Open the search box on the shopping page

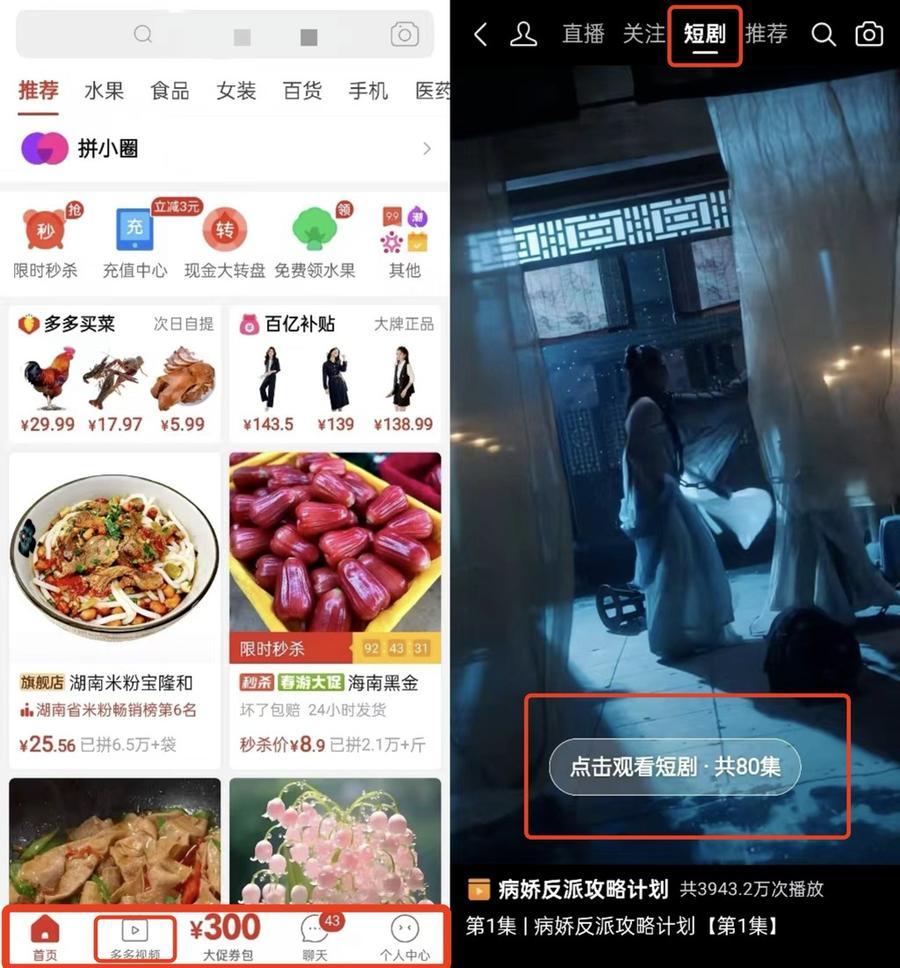pos(225,36)
